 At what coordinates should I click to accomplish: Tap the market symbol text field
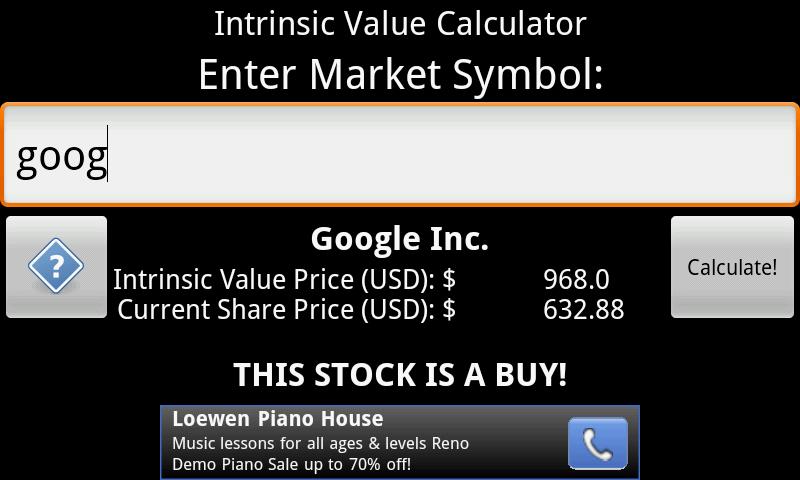[x=400, y=156]
